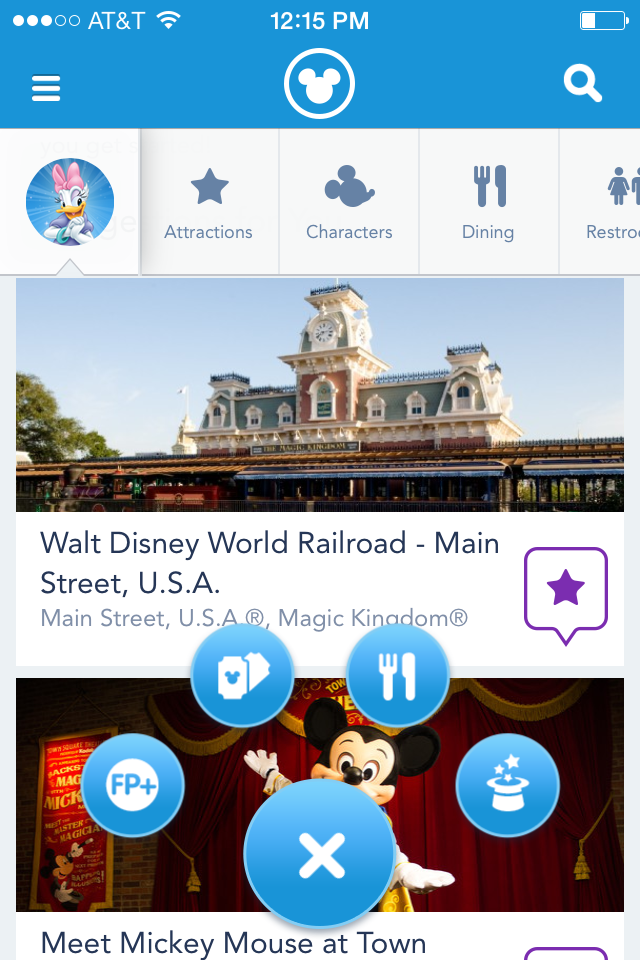Tap the FP+ FastPass button
Screen dimensions: 640x960
133,786
